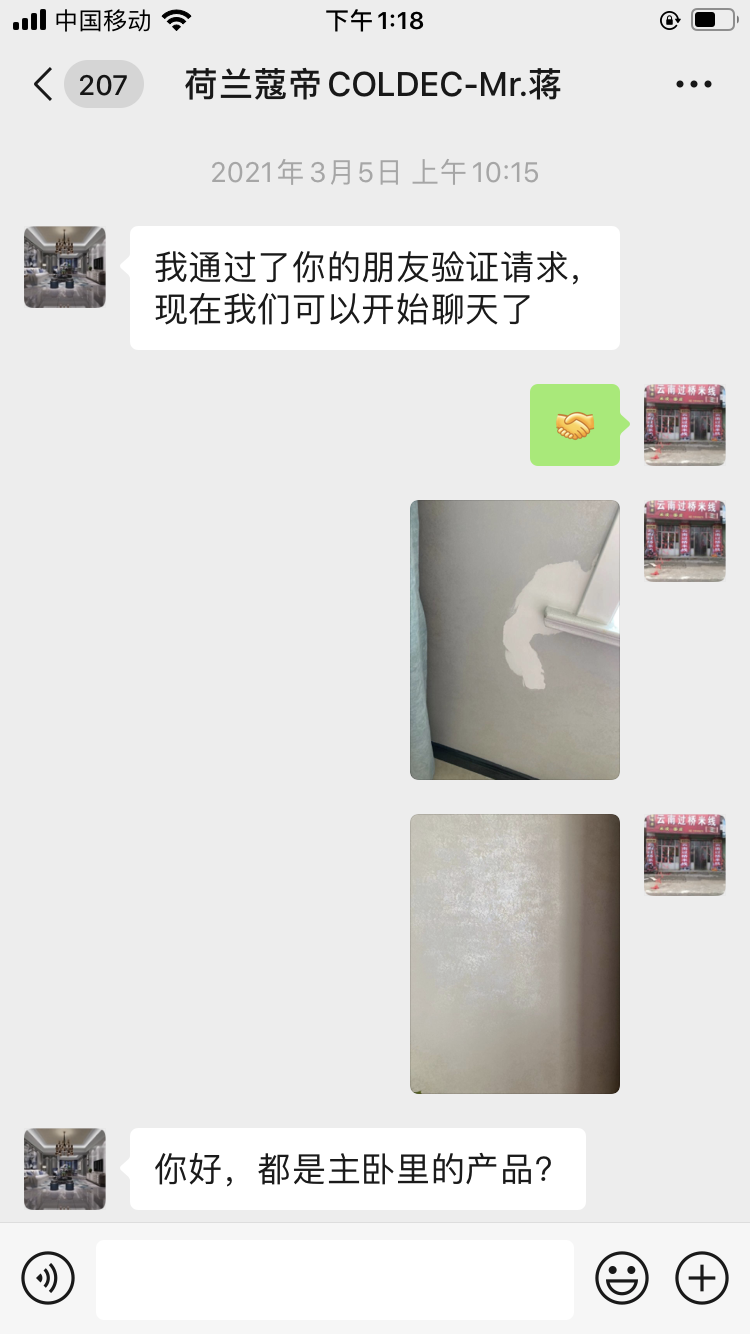This screenshot has width=750, height=1334.
Task: Open the chat info overflow menu
Action: point(693,85)
